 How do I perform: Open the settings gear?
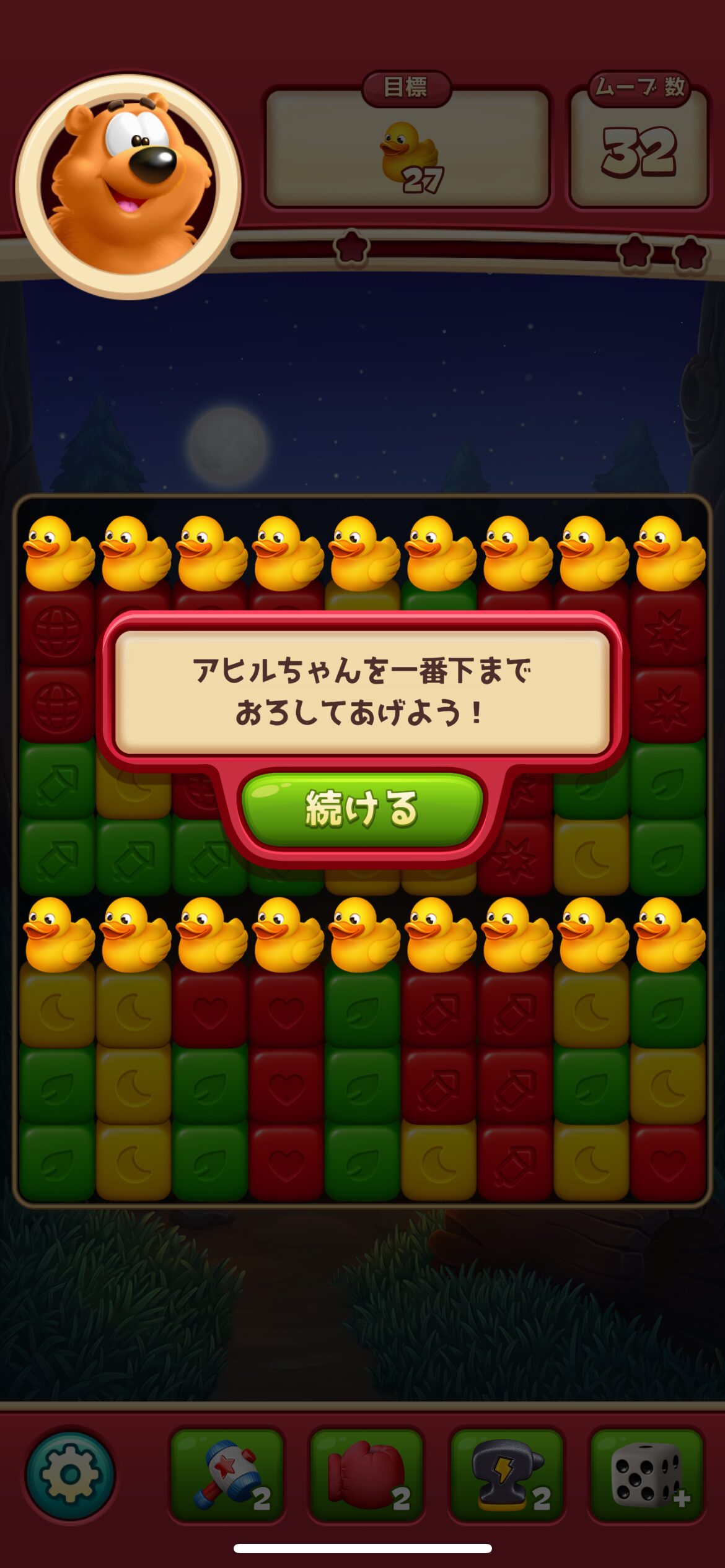click(x=70, y=1474)
